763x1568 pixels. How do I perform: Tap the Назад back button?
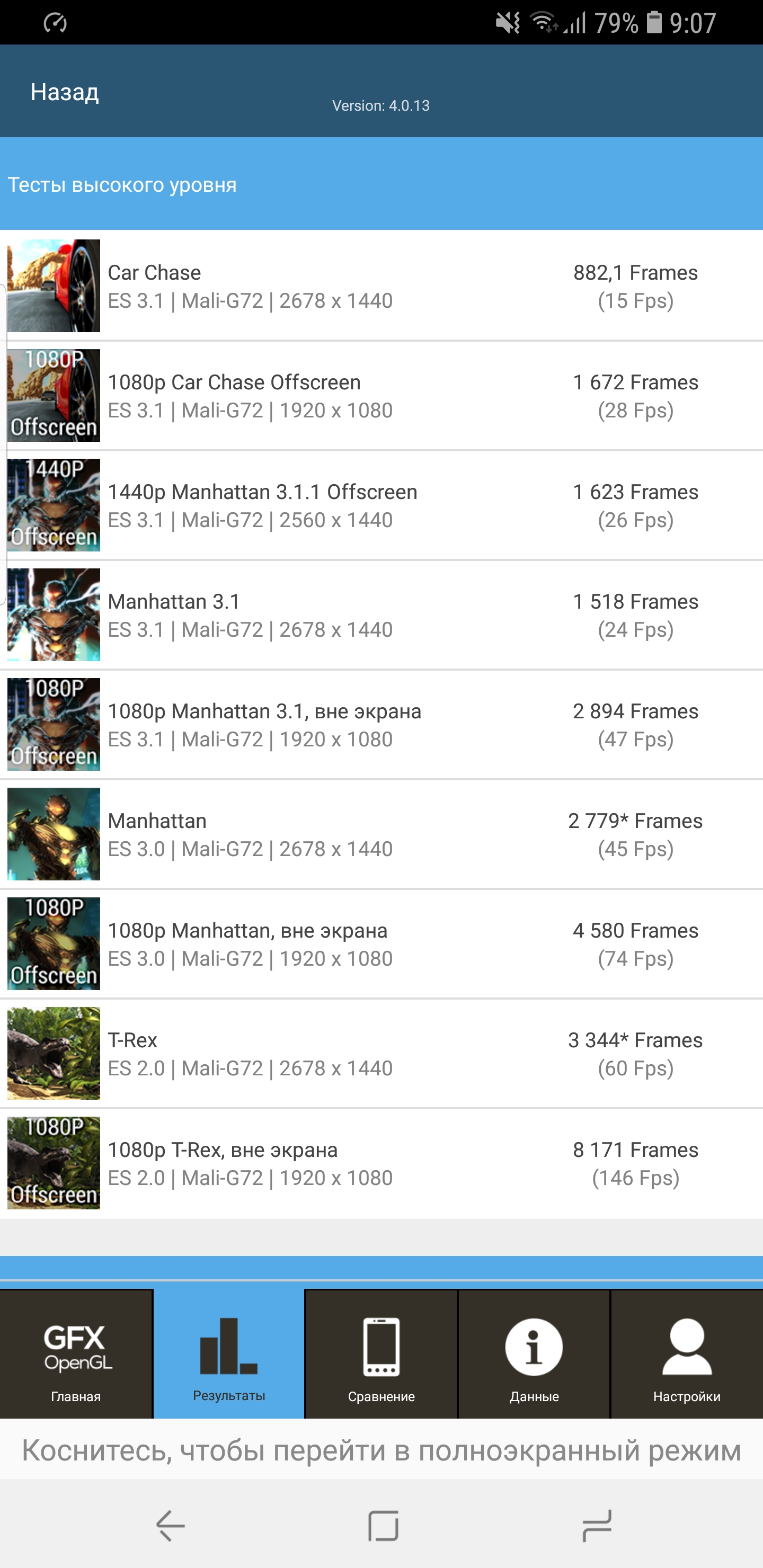click(x=65, y=92)
